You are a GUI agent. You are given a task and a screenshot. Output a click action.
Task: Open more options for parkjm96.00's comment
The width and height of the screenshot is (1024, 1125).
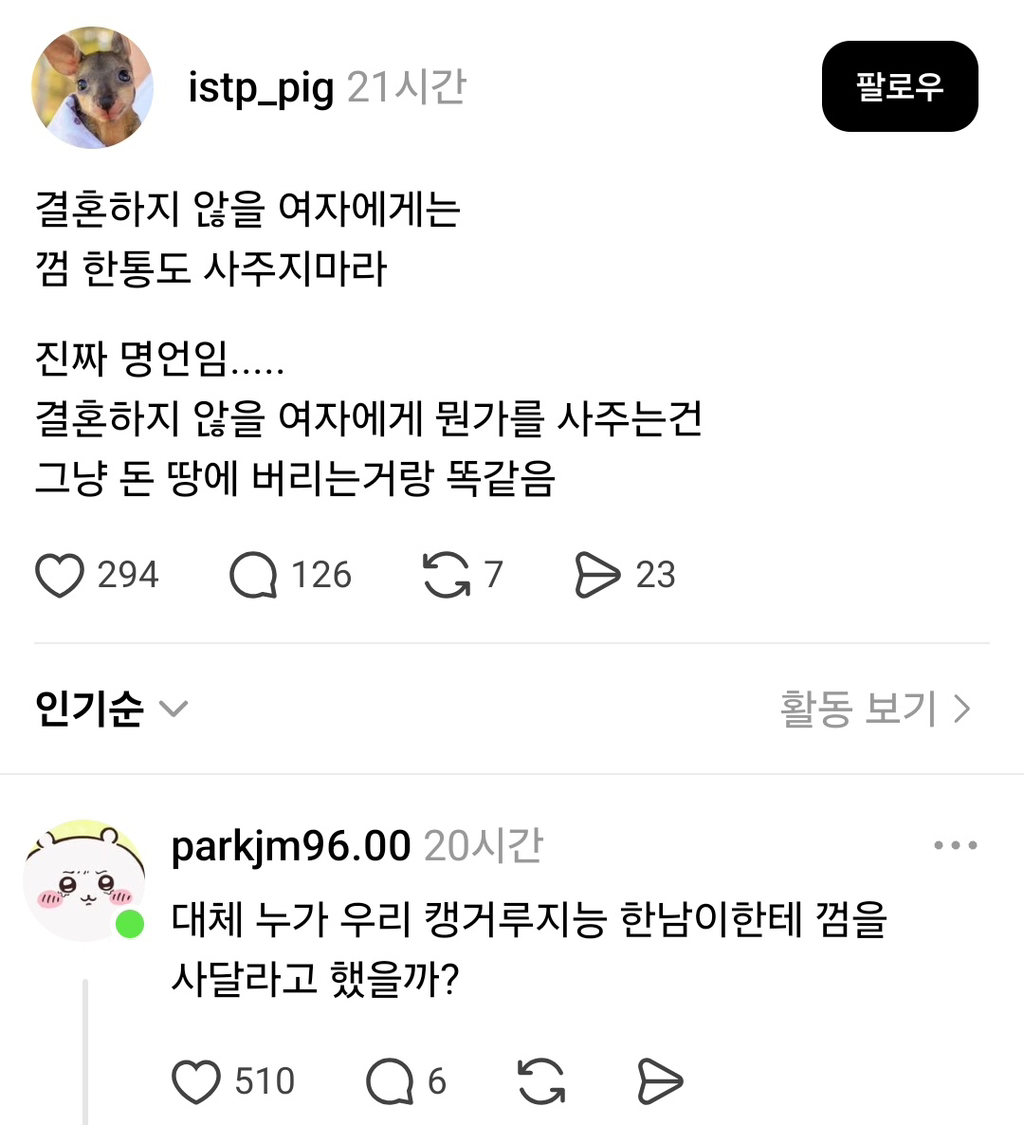pos(957,845)
